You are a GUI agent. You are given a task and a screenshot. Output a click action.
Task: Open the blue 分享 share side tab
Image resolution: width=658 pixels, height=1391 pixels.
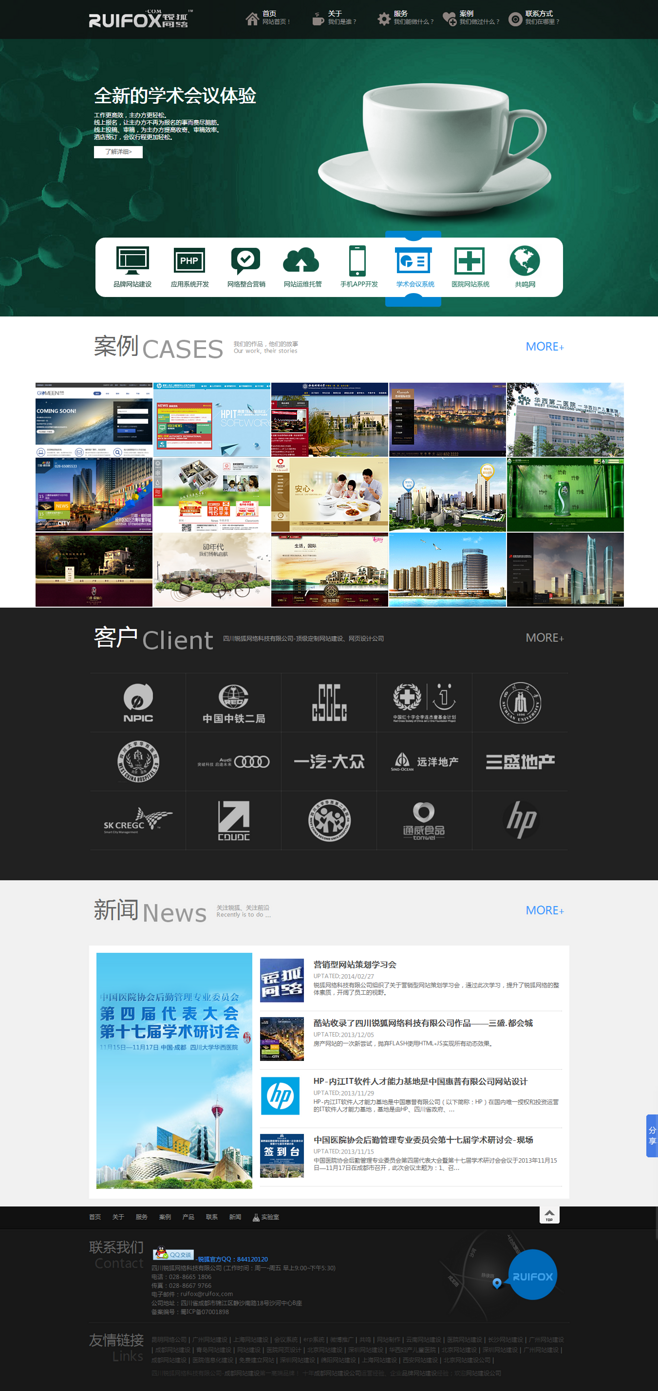tap(652, 1136)
